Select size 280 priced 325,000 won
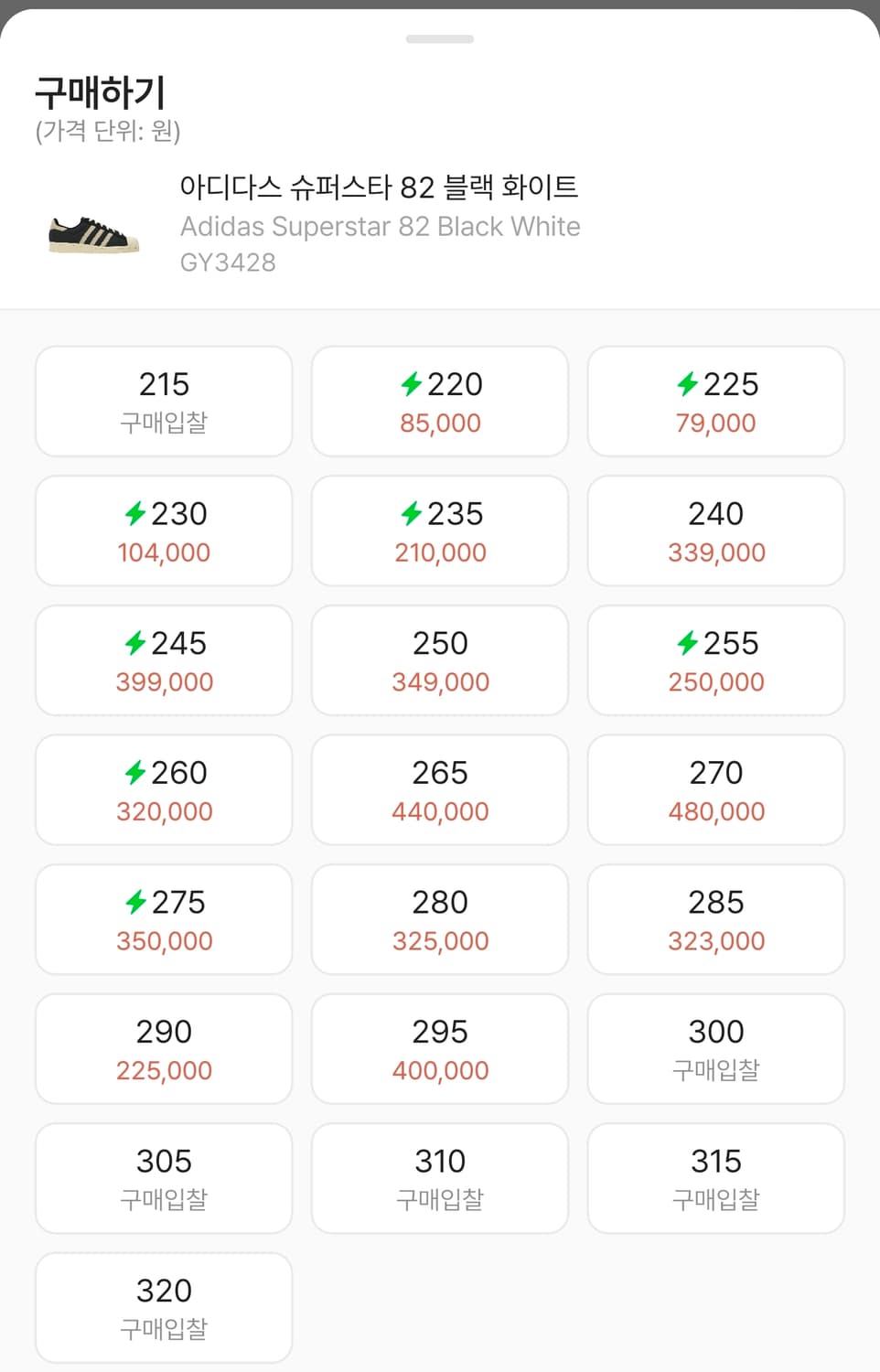The image size is (880, 1372). 439,919
